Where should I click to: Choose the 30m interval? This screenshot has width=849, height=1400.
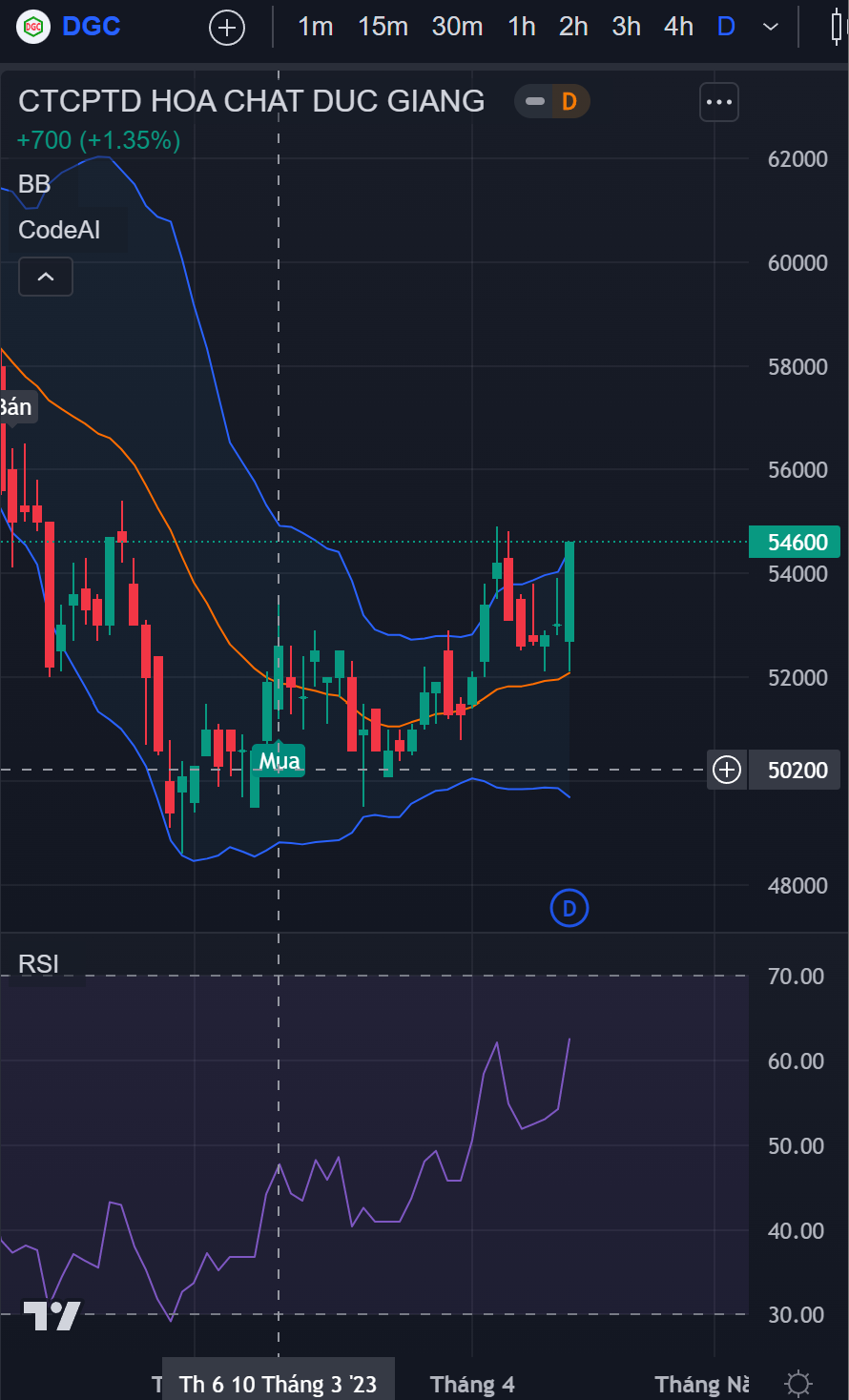(457, 27)
